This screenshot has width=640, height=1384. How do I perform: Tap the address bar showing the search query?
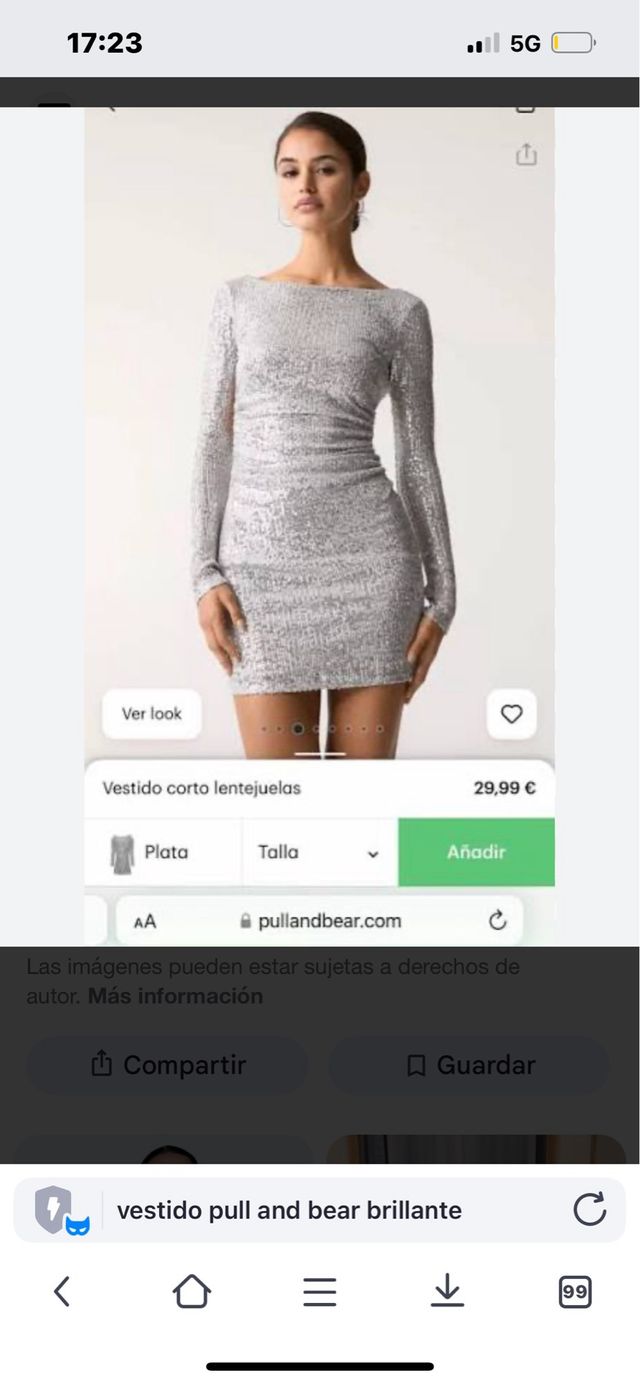(290, 1210)
